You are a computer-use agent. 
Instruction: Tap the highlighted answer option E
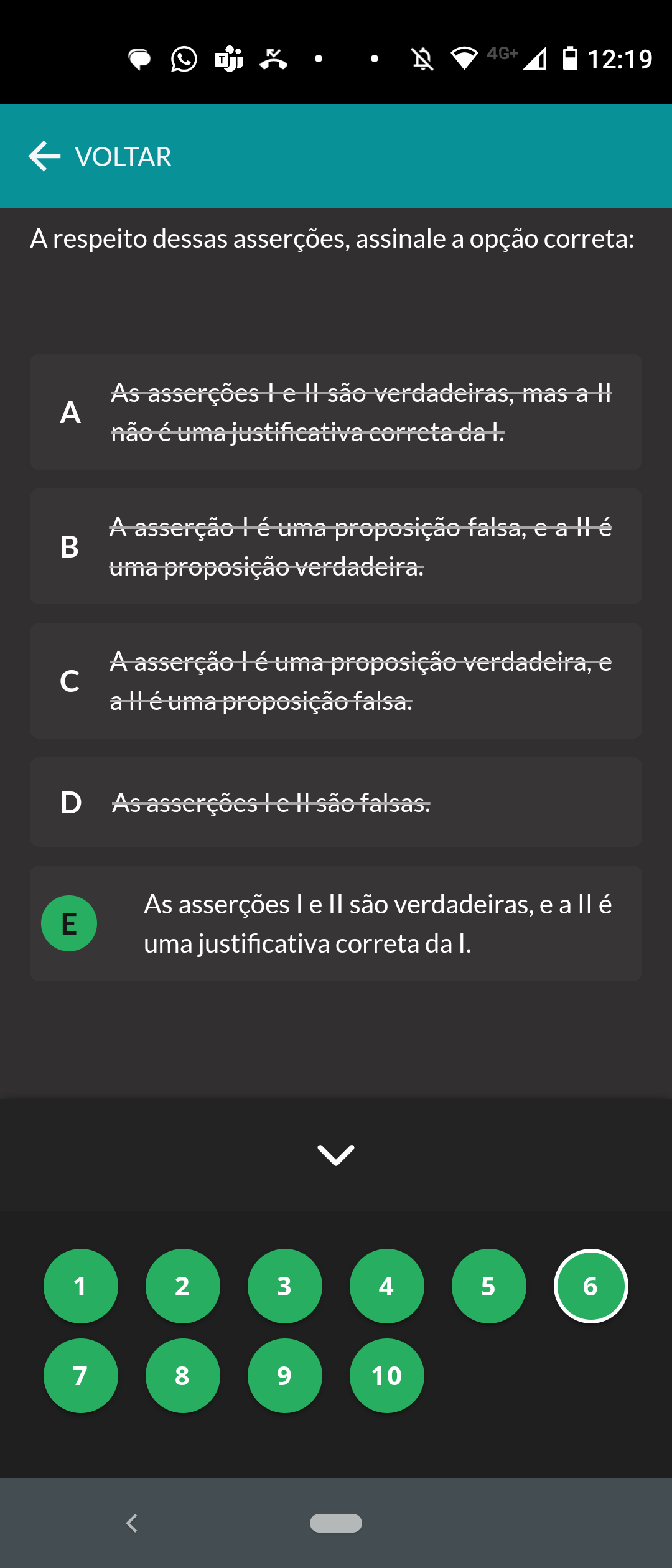click(336, 923)
